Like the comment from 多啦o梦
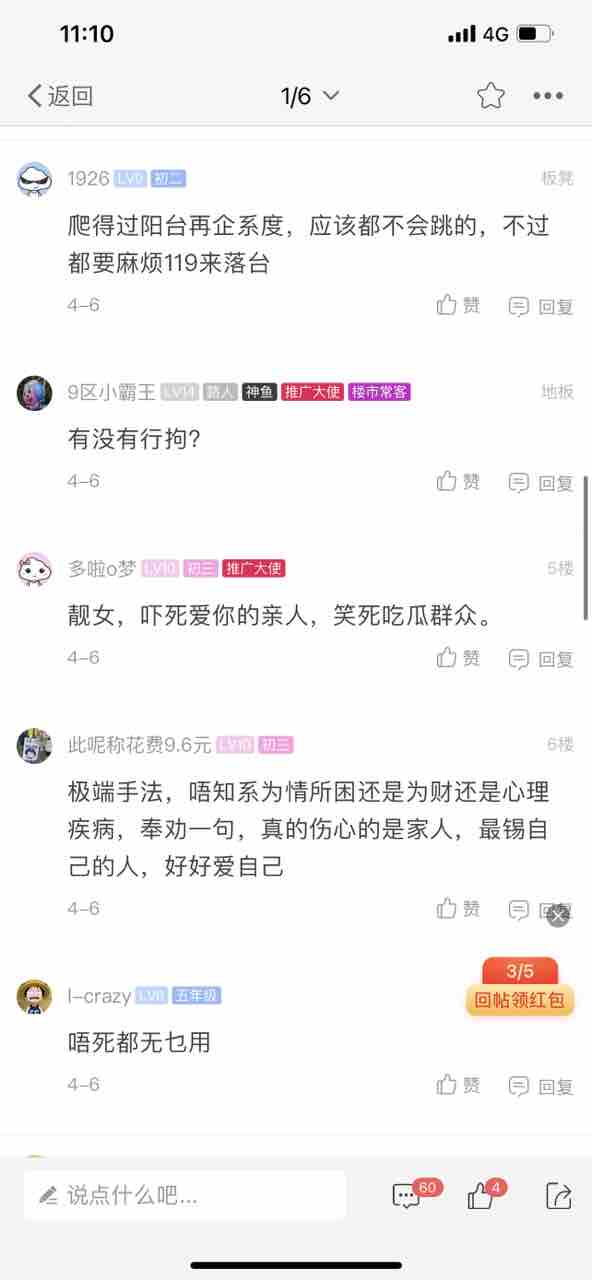 tap(458, 657)
